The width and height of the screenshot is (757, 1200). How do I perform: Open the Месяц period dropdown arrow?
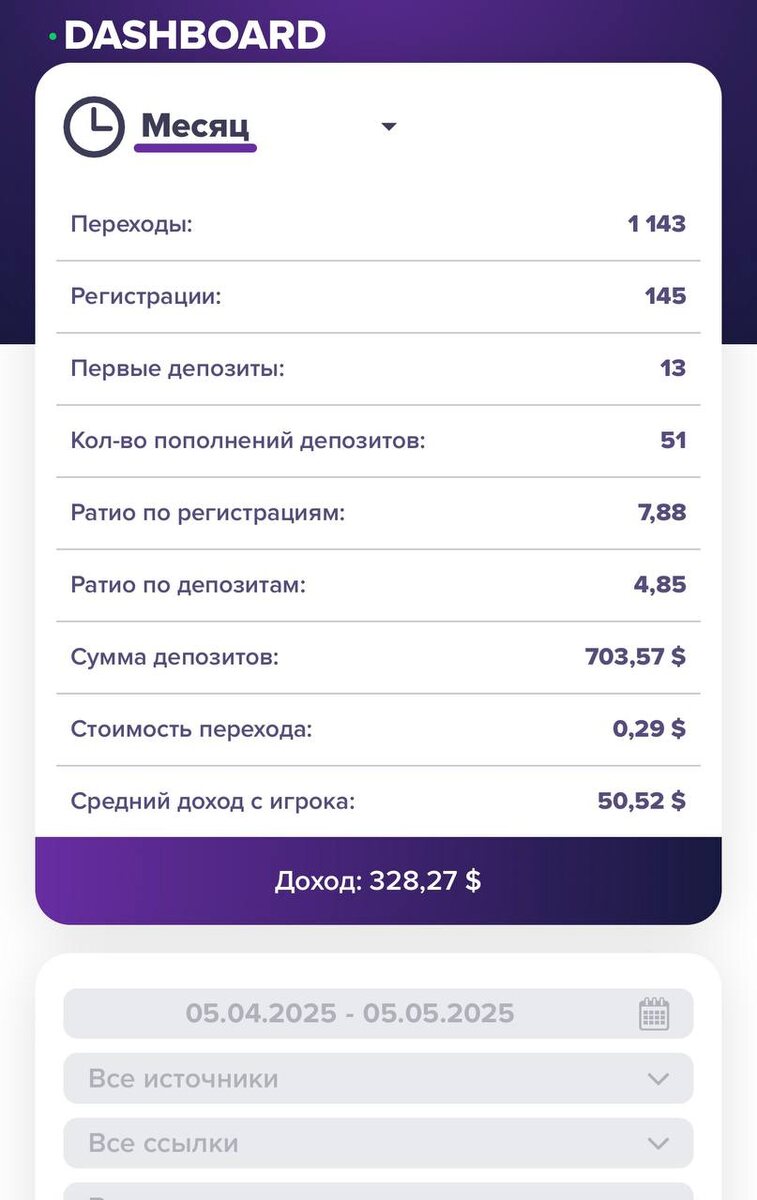389,126
